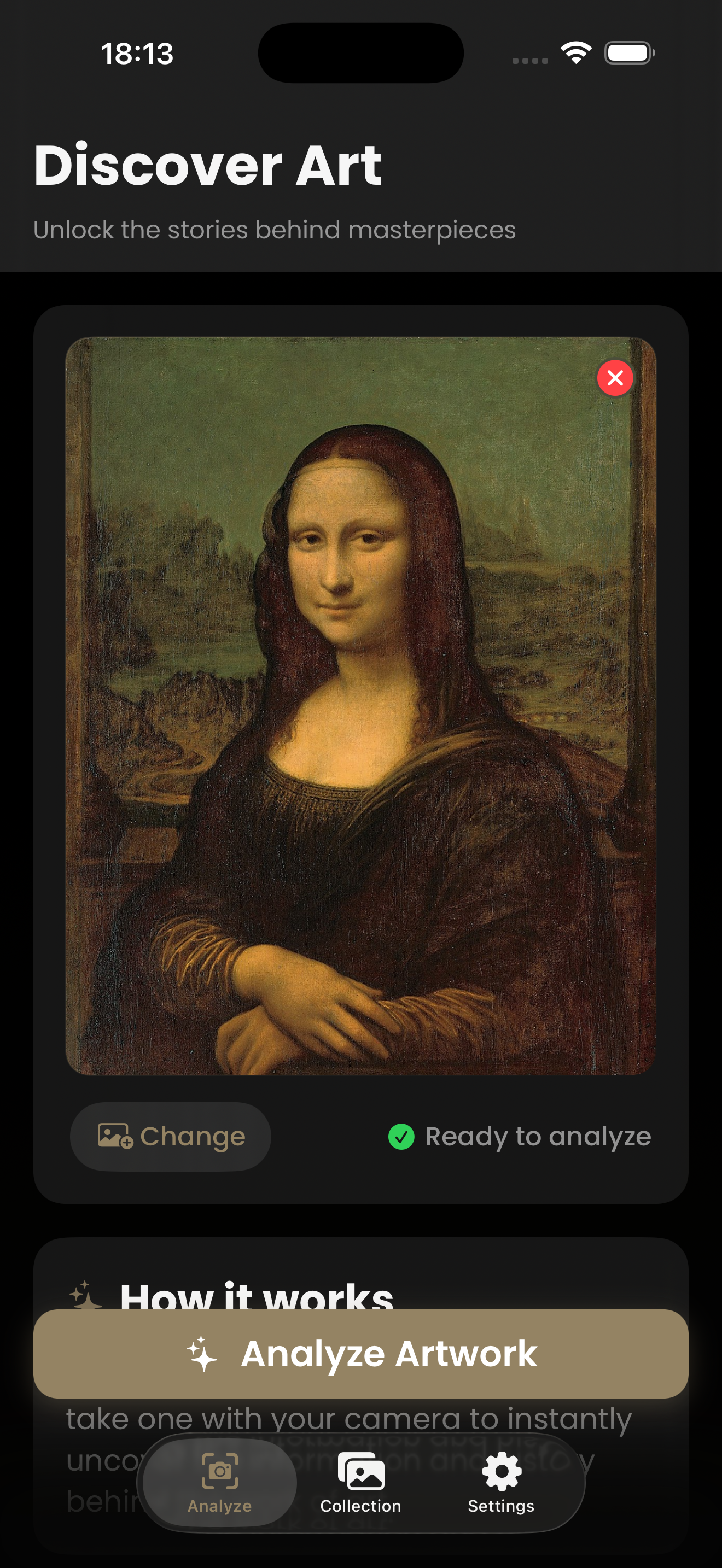Tap the green checkmark near Ready to analyze
Image resolution: width=722 pixels, height=1568 pixels.
[x=401, y=1137]
